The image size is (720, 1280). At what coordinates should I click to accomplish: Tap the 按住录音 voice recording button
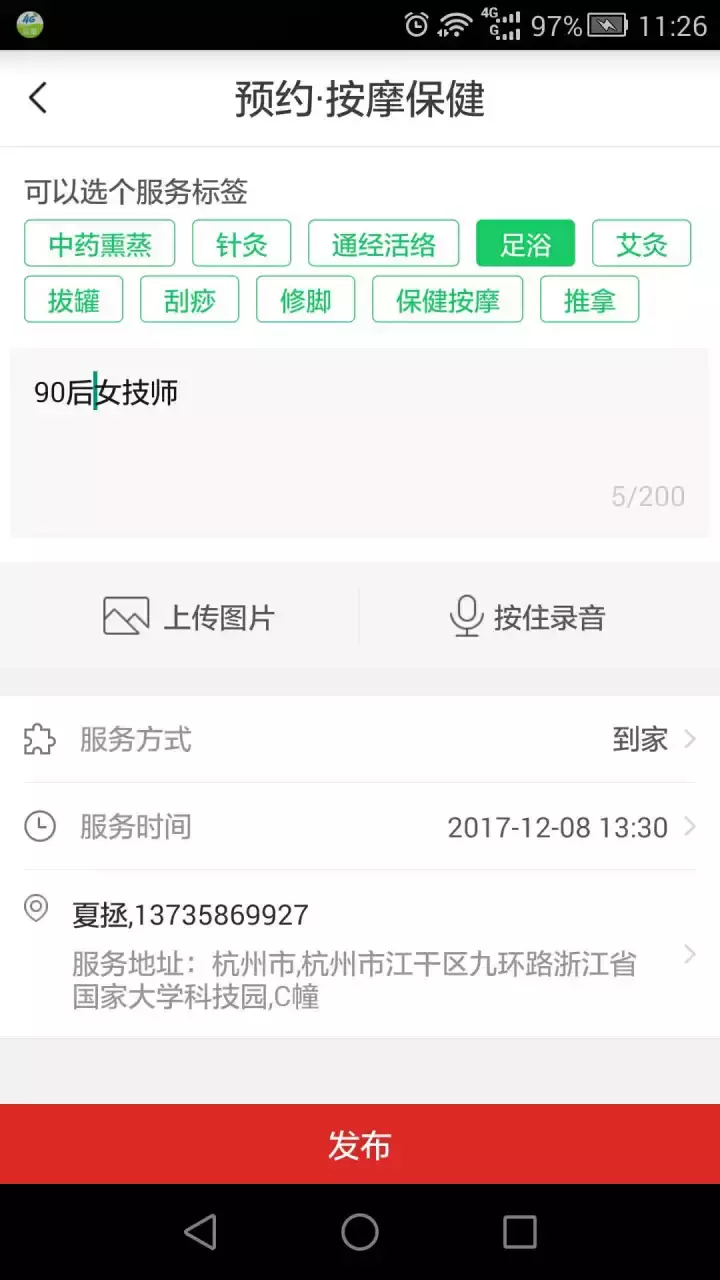click(528, 617)
